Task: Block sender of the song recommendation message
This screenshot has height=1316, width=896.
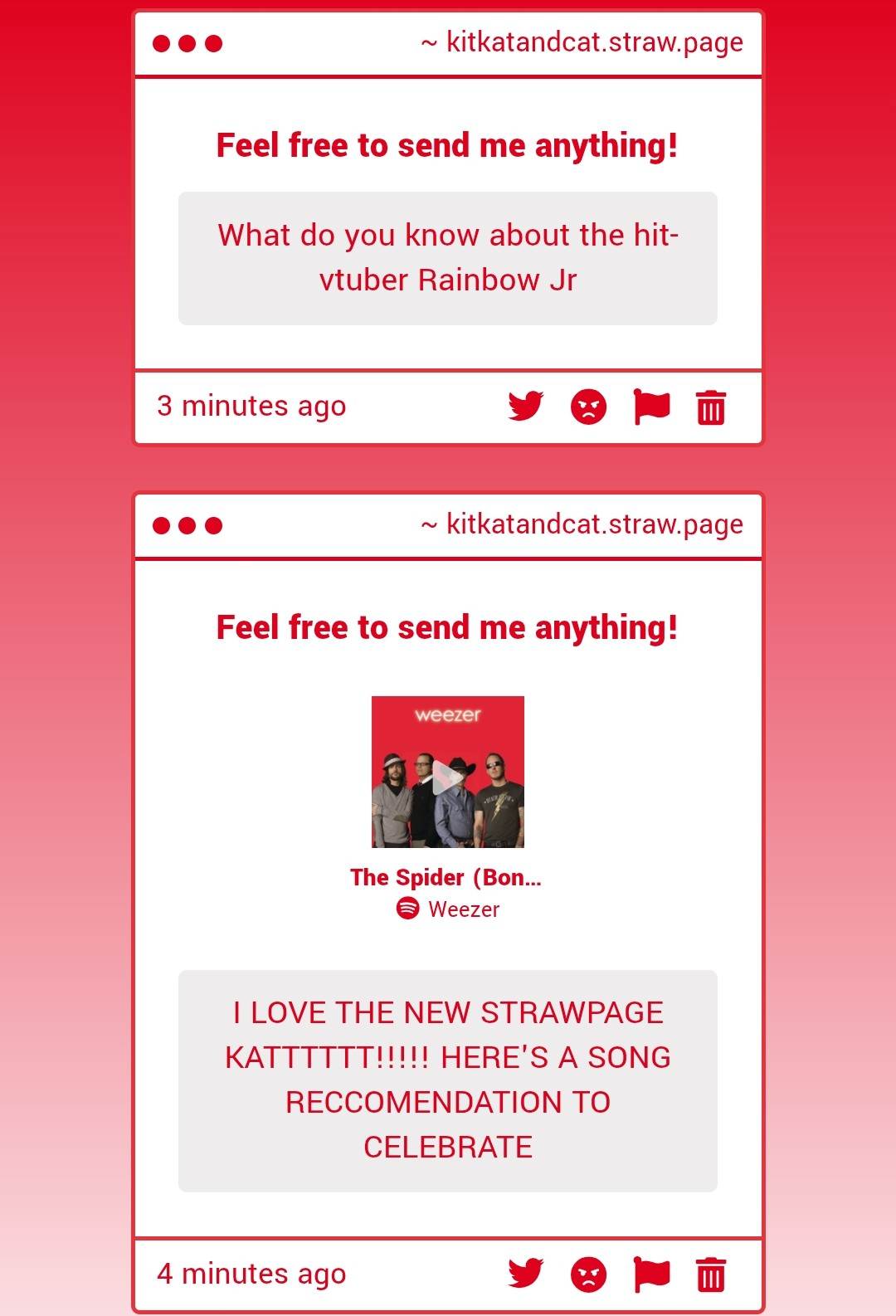Action: pos(588,1274)
